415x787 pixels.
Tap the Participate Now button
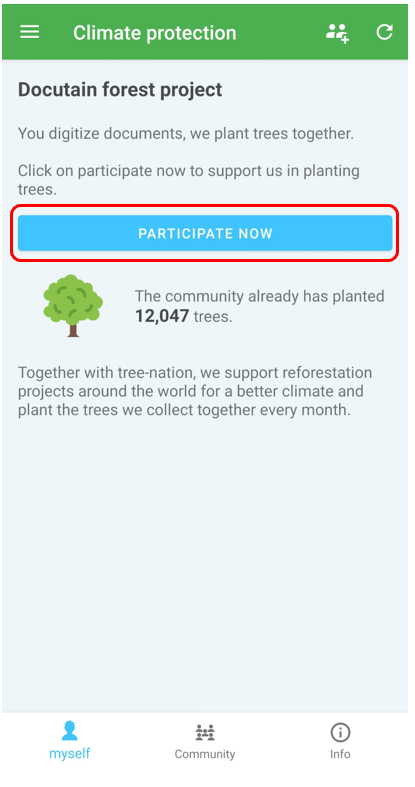coord(205,233)
